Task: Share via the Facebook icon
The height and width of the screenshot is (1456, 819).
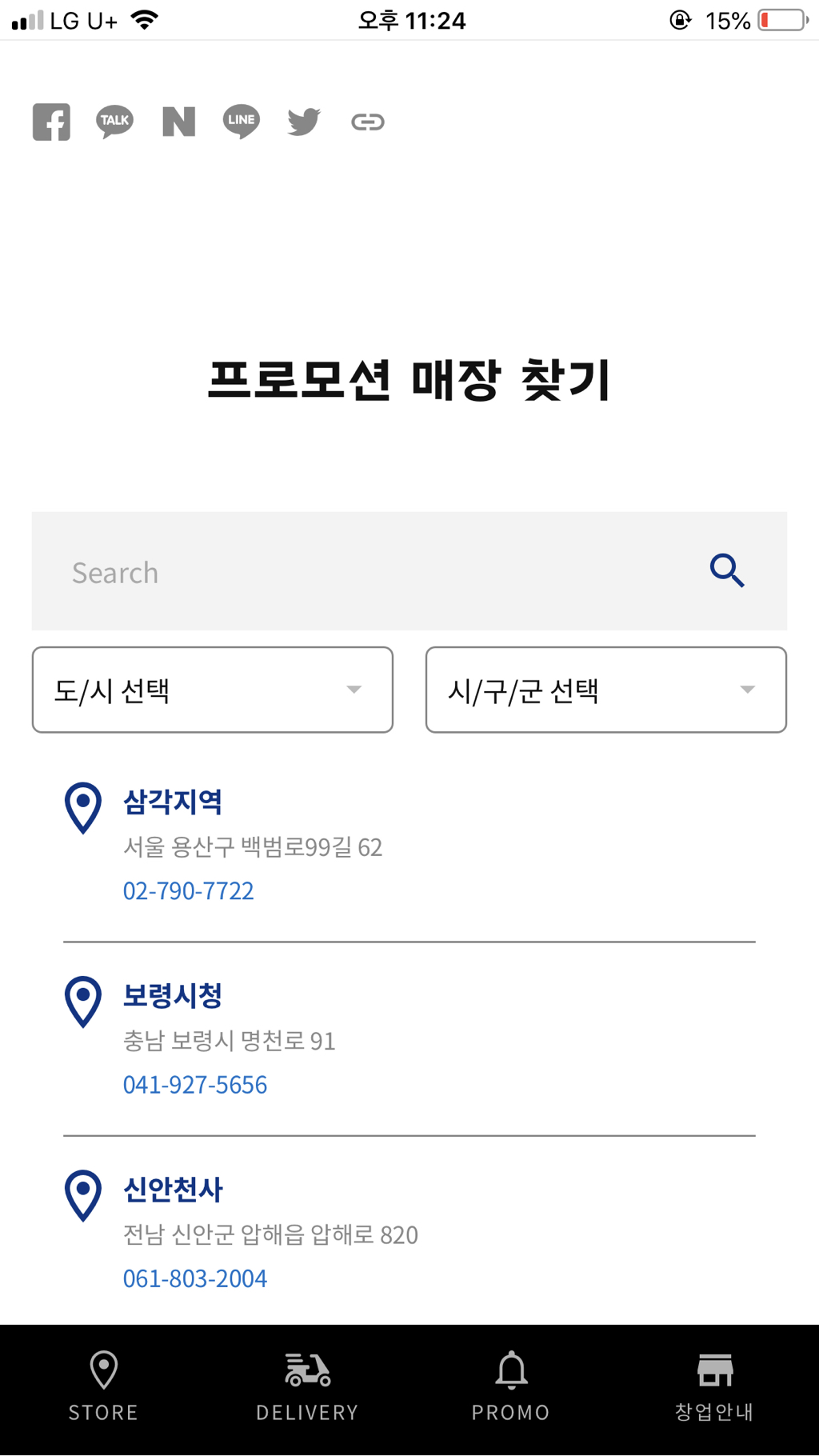Action: point(51,122)
